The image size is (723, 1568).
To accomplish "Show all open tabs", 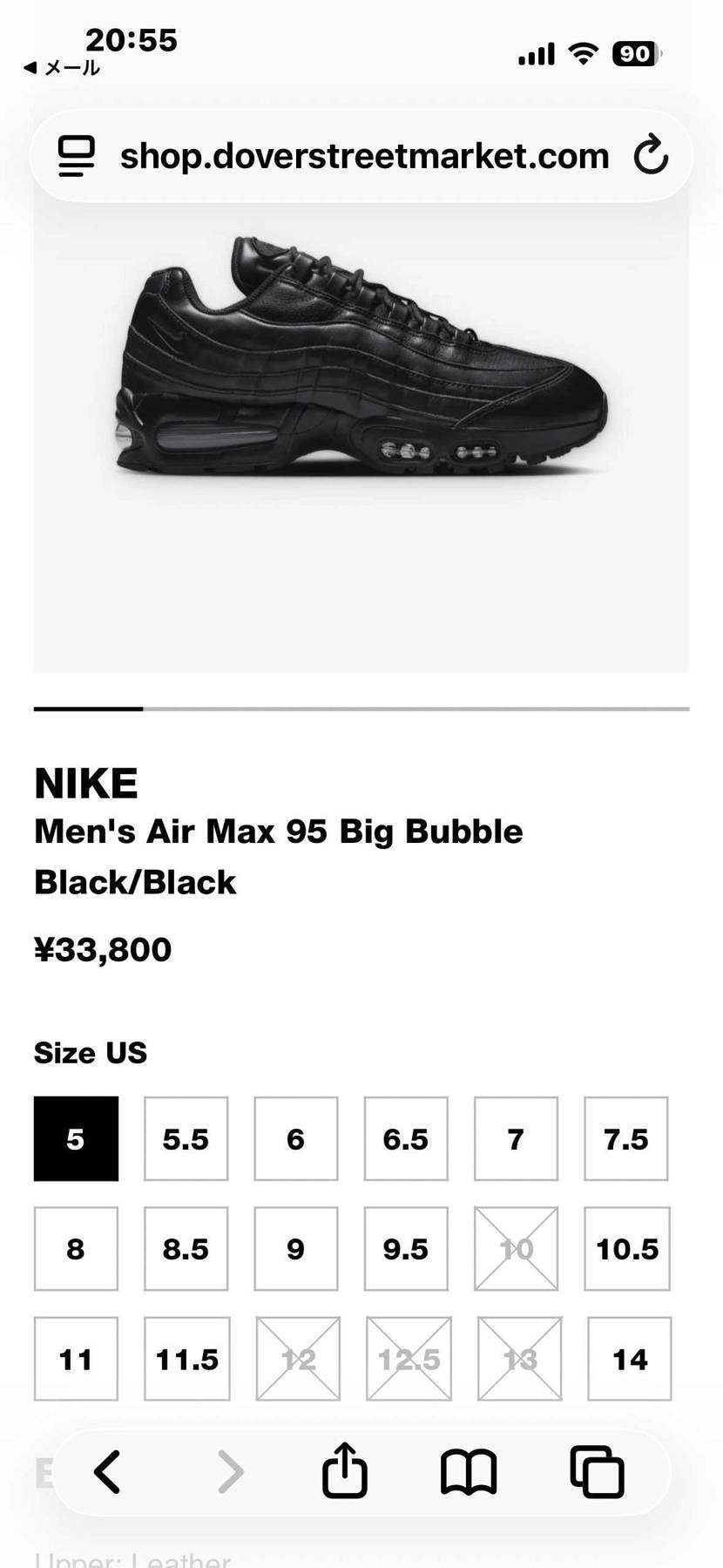I will [597, 1472].
